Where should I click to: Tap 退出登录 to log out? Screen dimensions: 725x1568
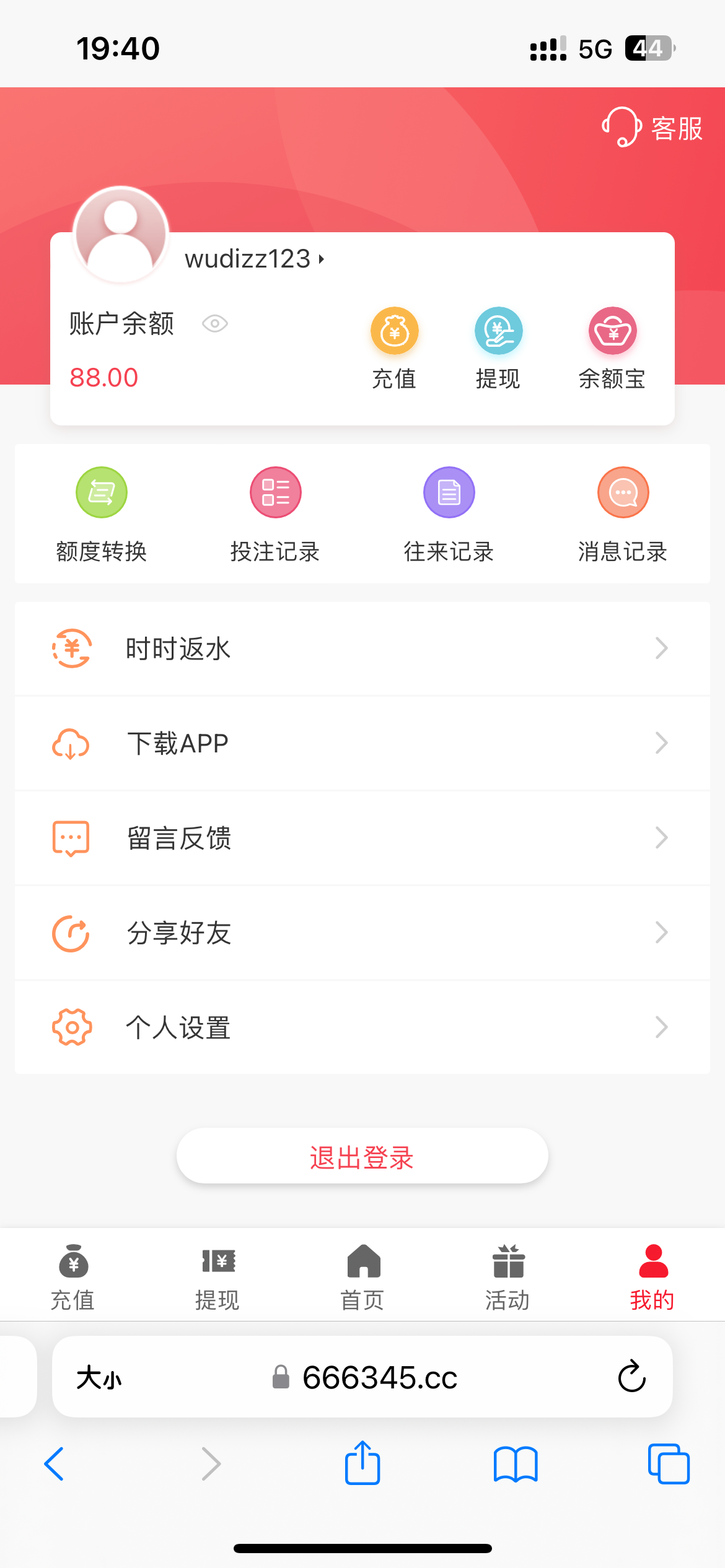(x=362, y=1156)
